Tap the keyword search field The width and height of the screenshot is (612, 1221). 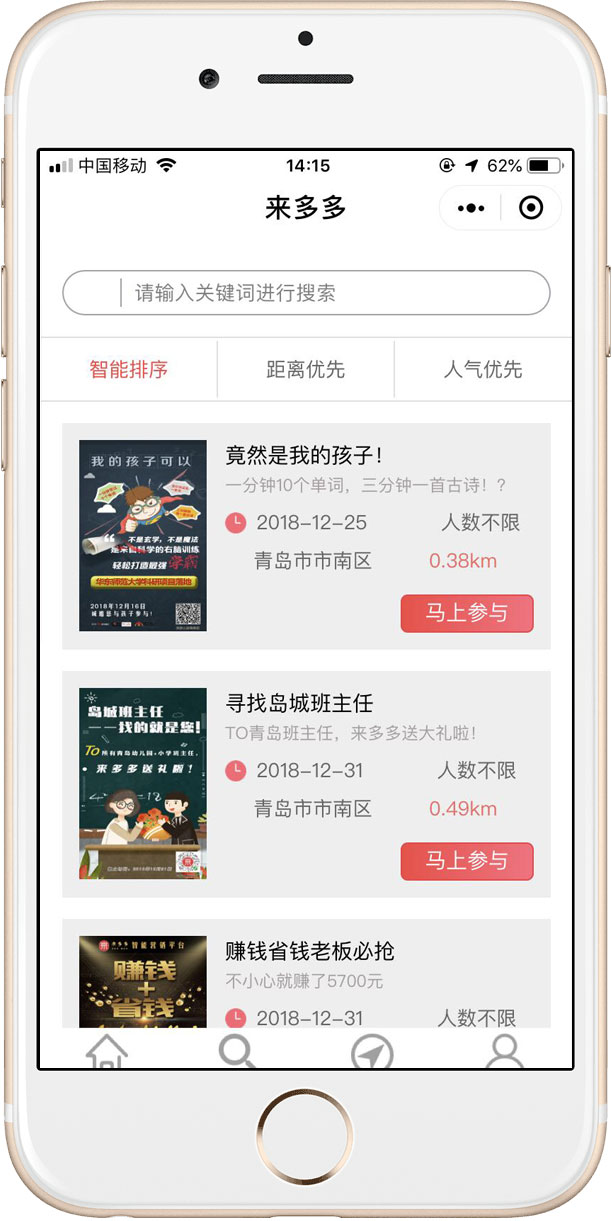point(306,293)
